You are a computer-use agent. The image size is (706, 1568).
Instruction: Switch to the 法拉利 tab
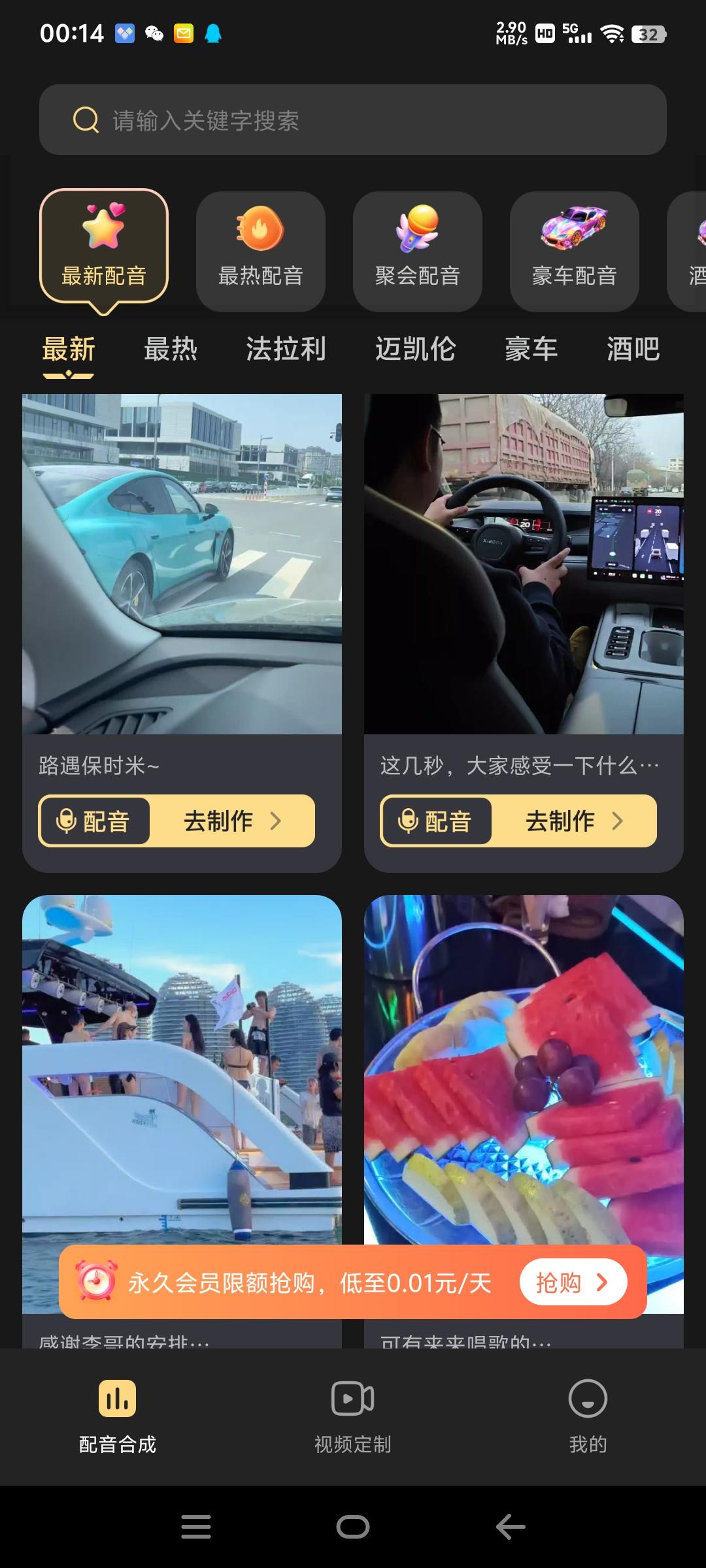click(286, 349)
